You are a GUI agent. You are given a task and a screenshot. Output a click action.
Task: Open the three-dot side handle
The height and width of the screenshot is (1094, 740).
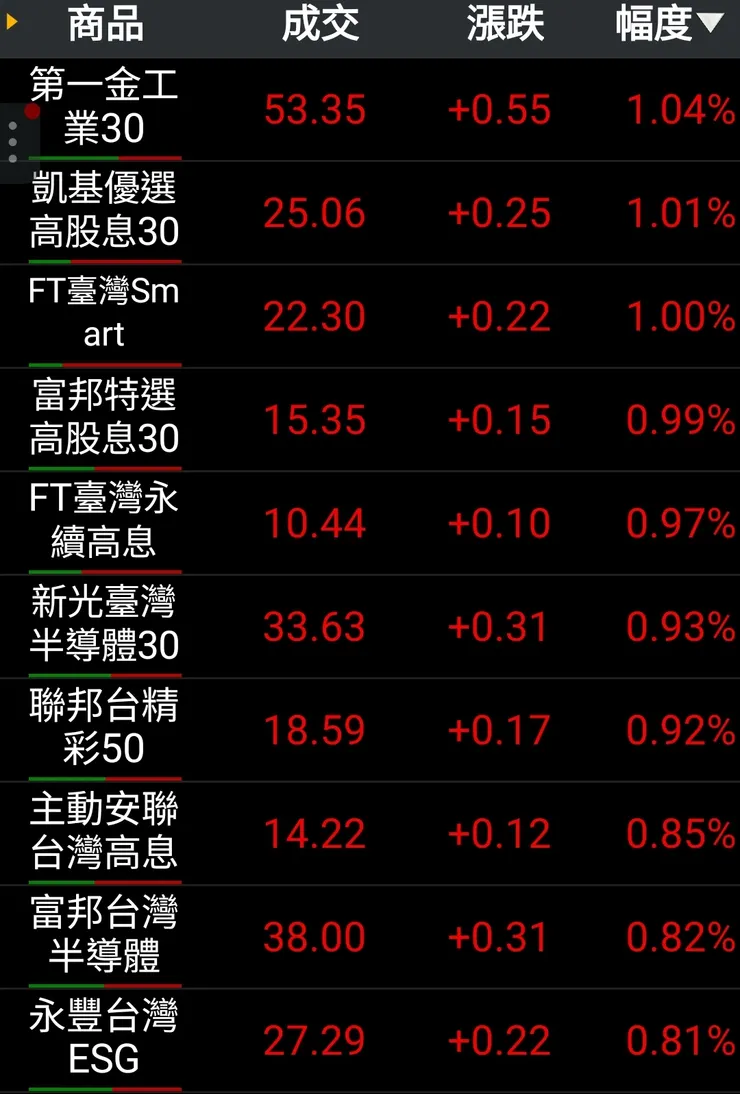[x=12, y=142]
